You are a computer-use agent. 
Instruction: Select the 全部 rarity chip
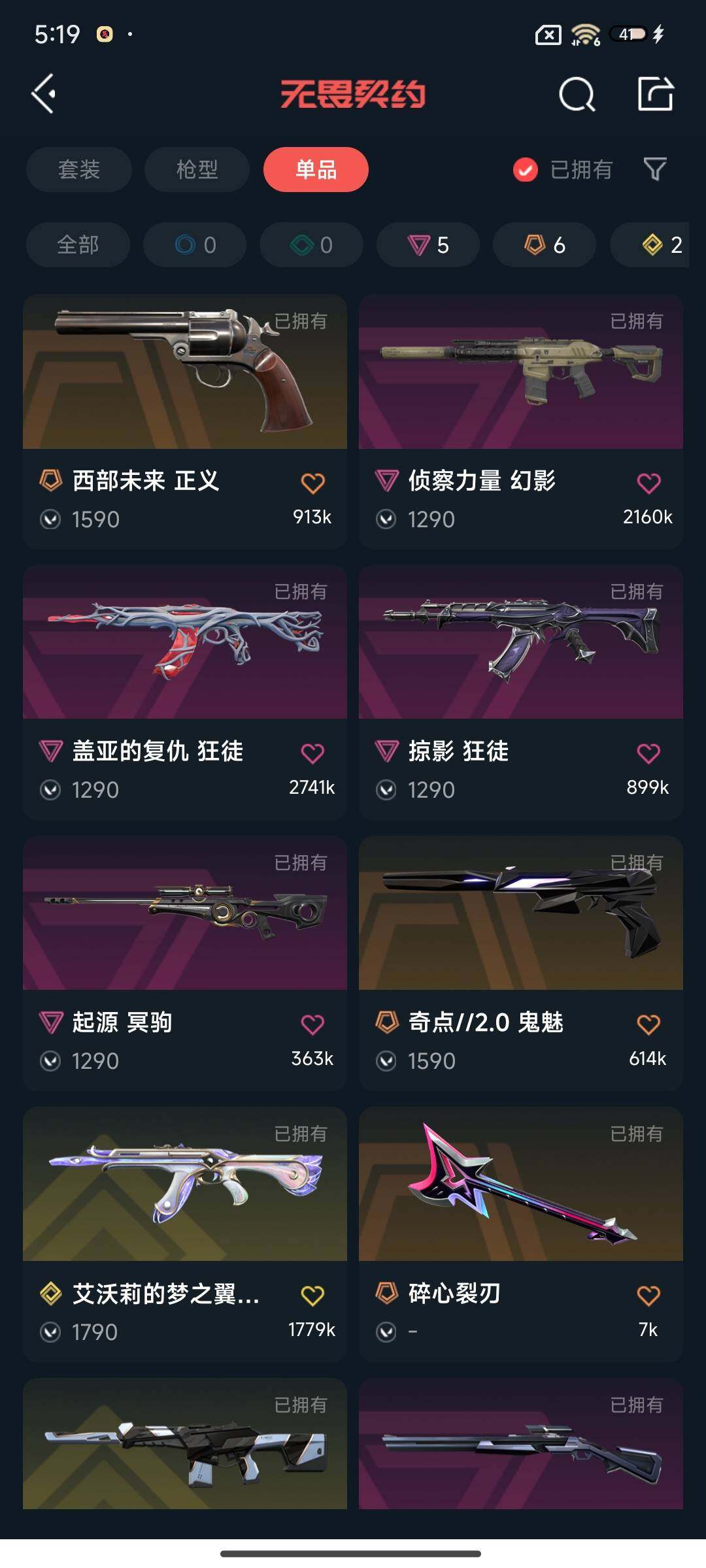(x=78, y=245)
